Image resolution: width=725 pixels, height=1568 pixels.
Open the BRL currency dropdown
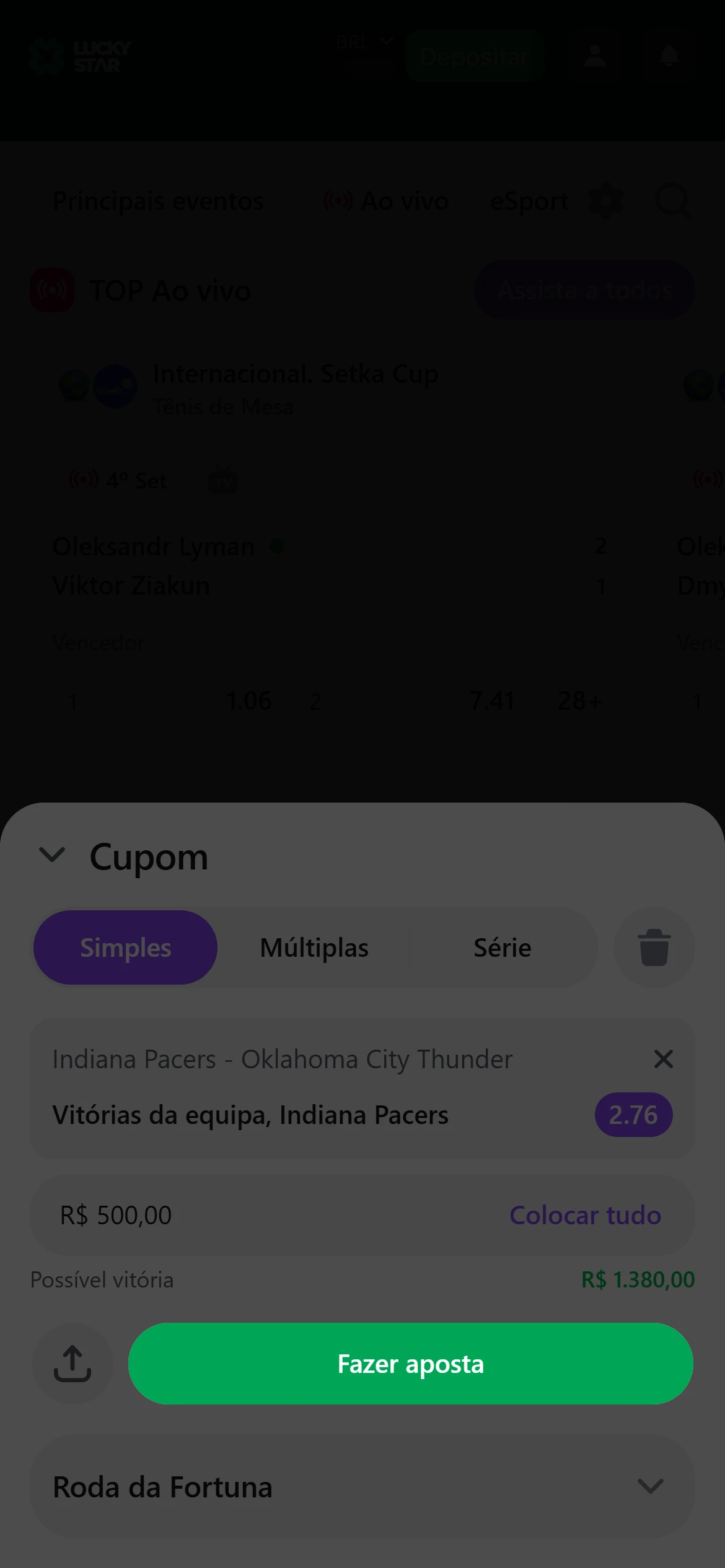click(x=363, y=42)
